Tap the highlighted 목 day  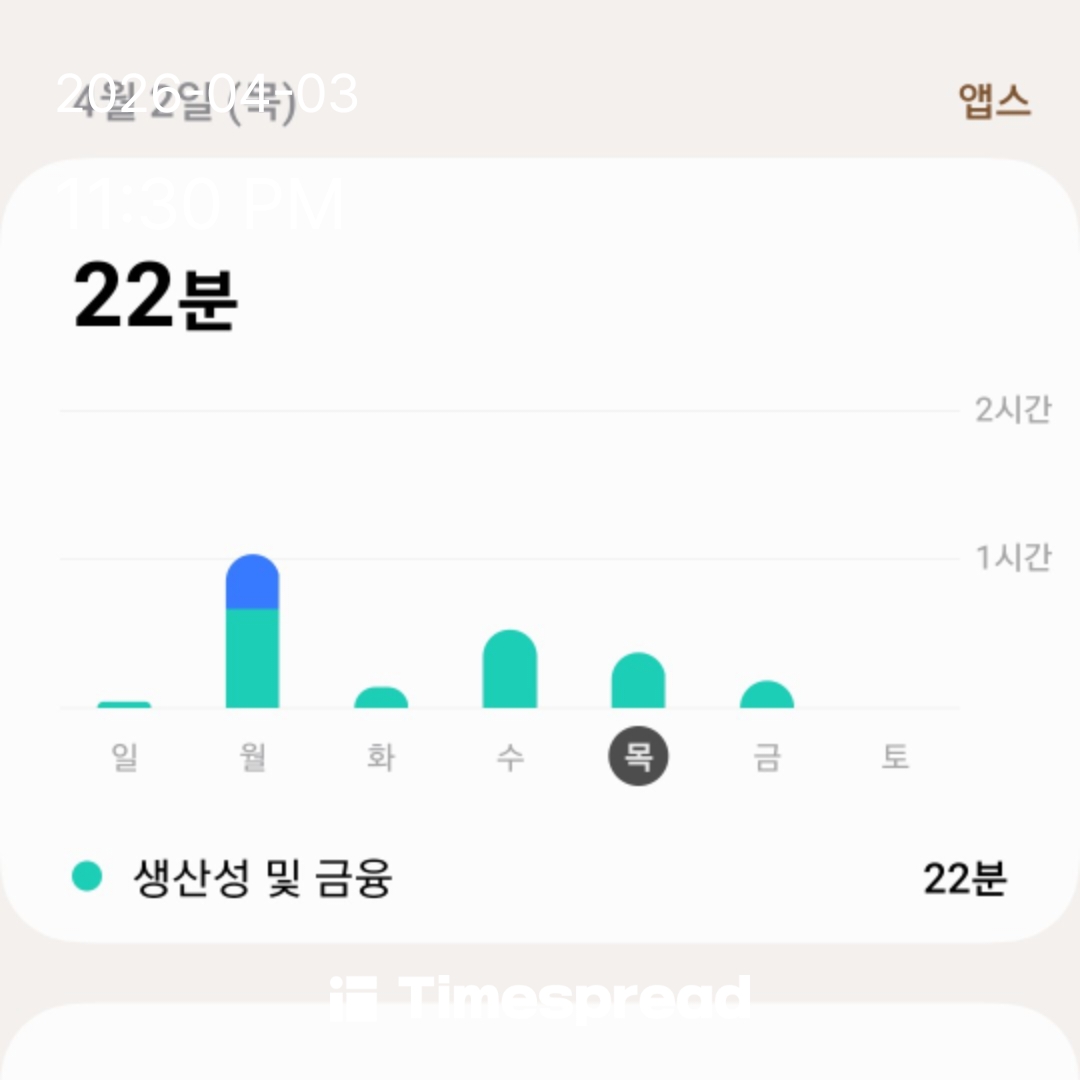[x=638, y=756]
